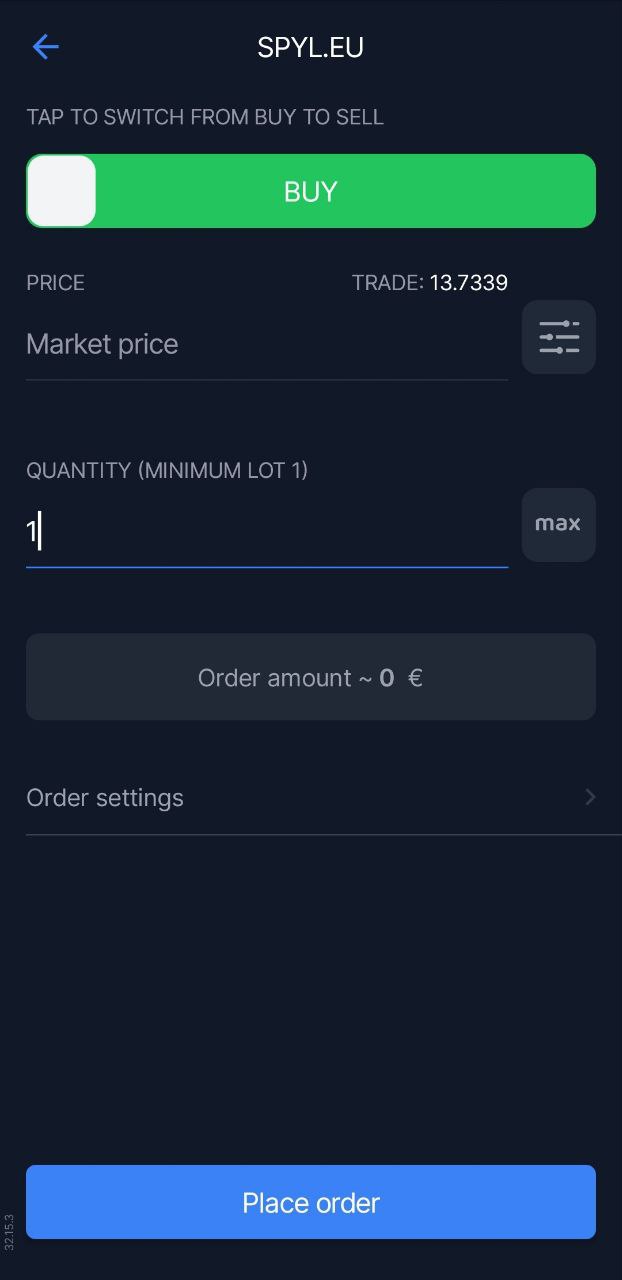Switch the order from BUY to SELL
The image size is (622, 1280).
[310, 191]
